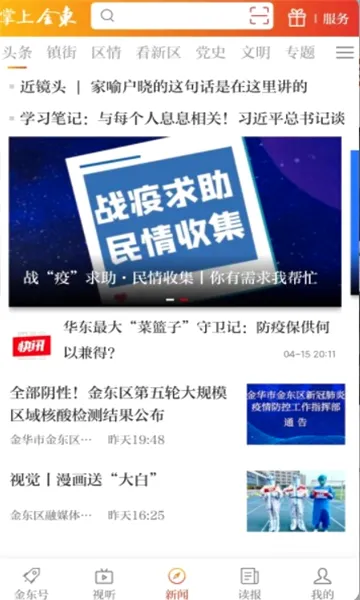
Task: Open the 我的 bottom tab
Action: 323,583
